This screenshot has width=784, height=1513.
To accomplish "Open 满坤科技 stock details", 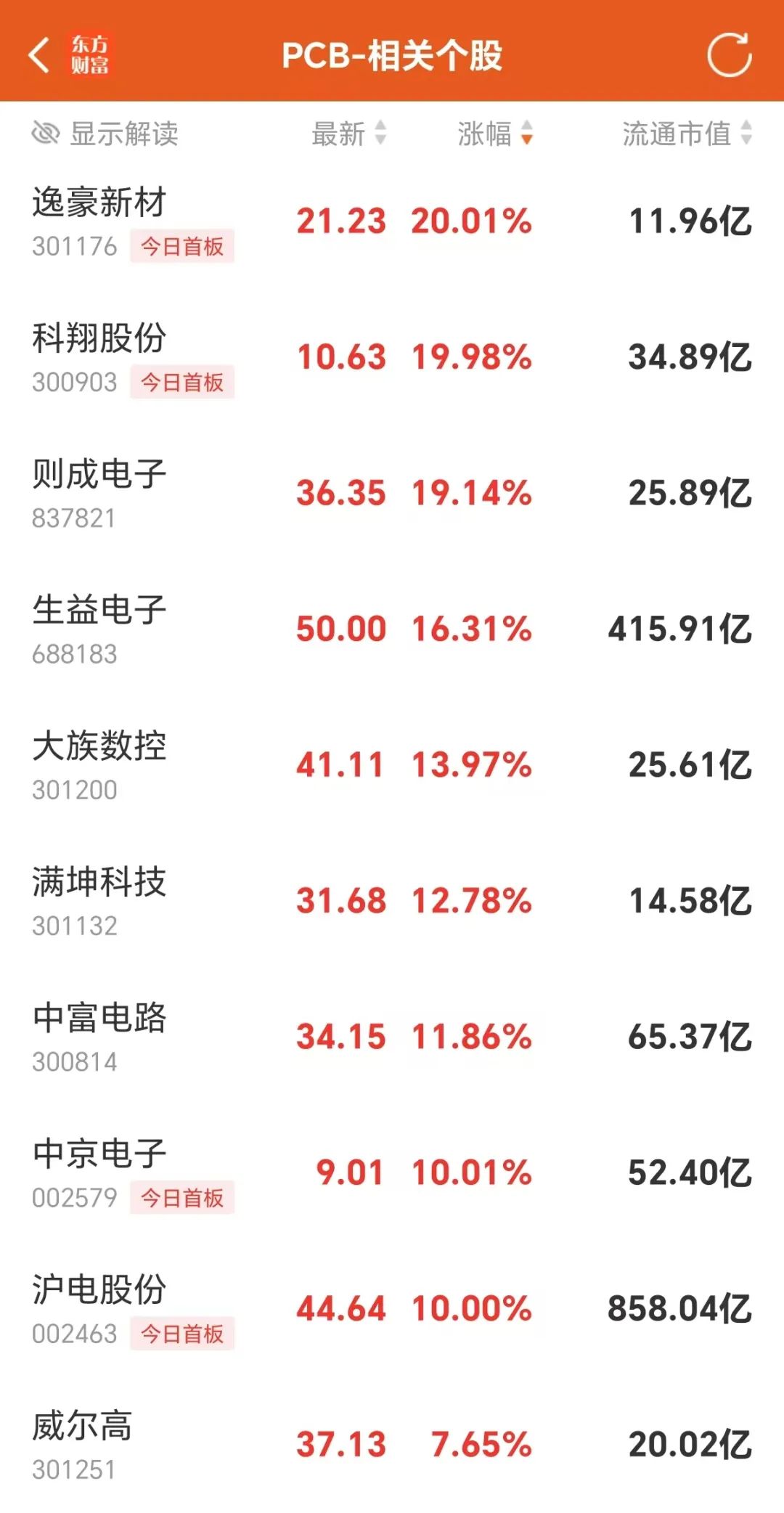I will [x=392, y=901].
